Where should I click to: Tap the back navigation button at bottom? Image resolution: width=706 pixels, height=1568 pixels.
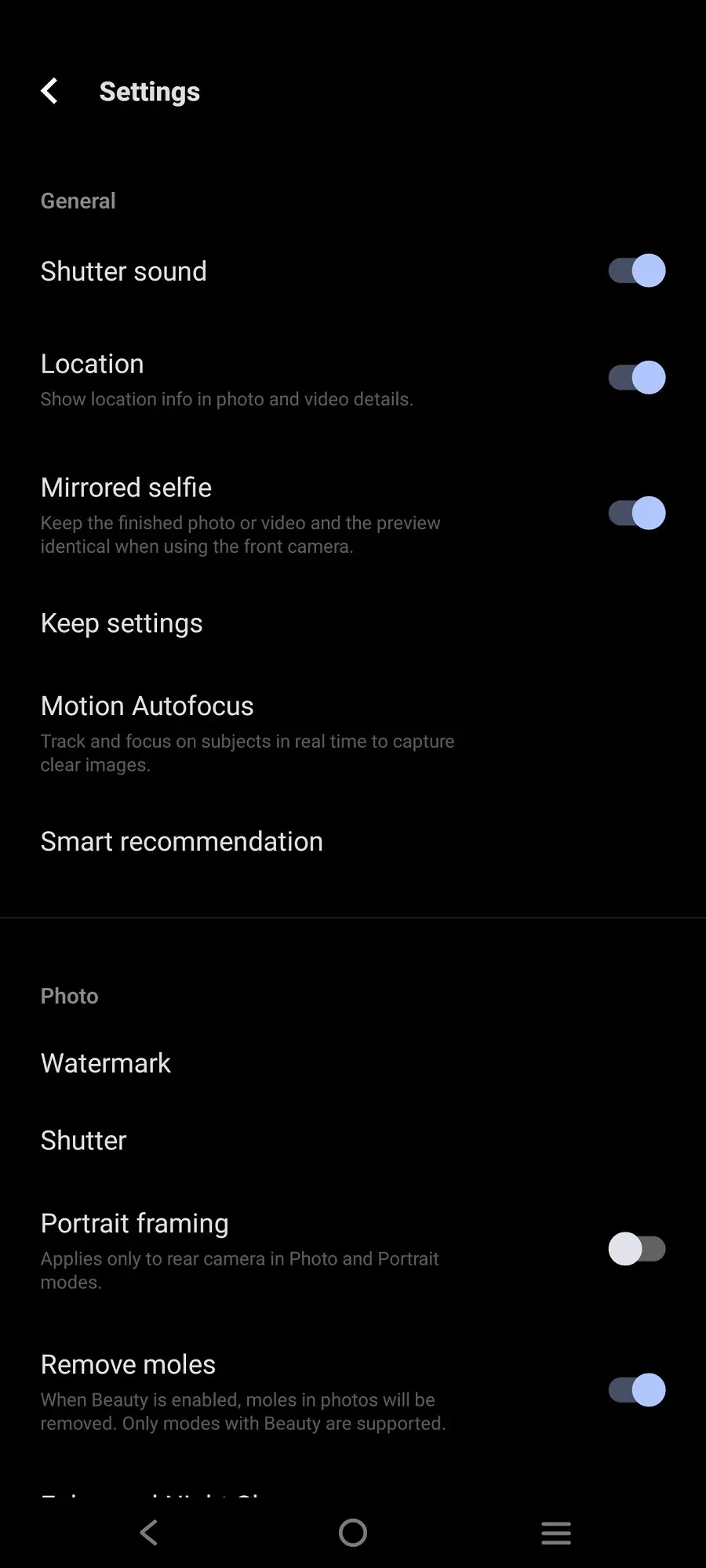point(148,1533)
